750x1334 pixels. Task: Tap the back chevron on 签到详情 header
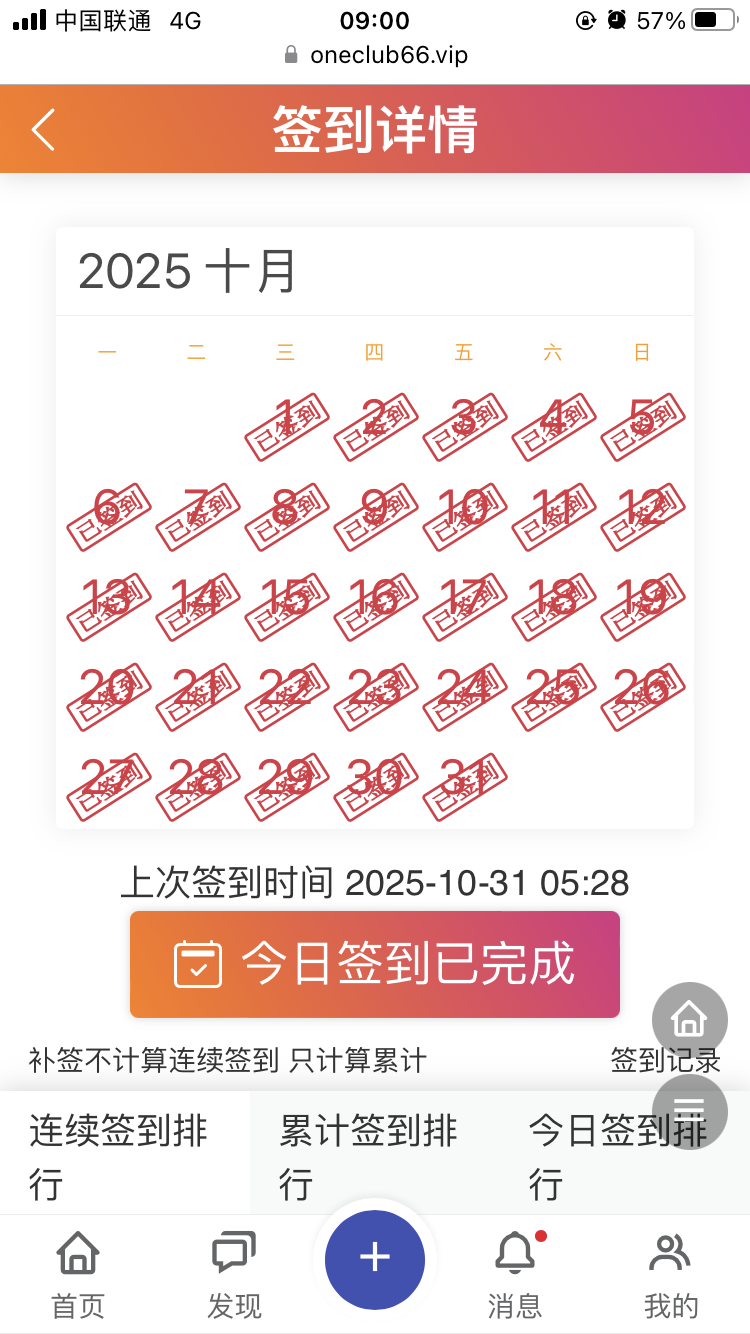point(41,128)
